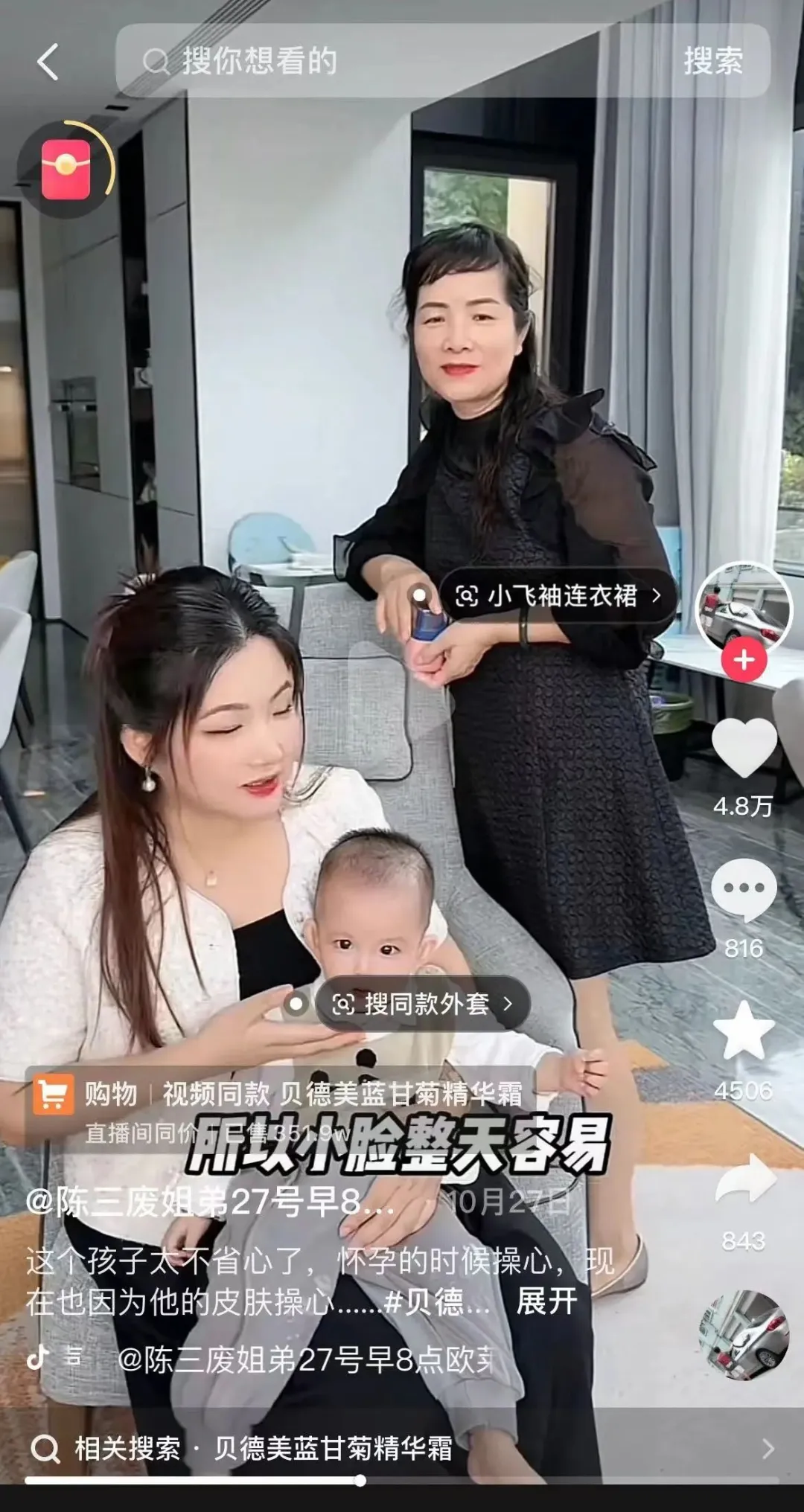Open the red envelope reward icon
This screenshot has width=804, height=1512.
66,168
